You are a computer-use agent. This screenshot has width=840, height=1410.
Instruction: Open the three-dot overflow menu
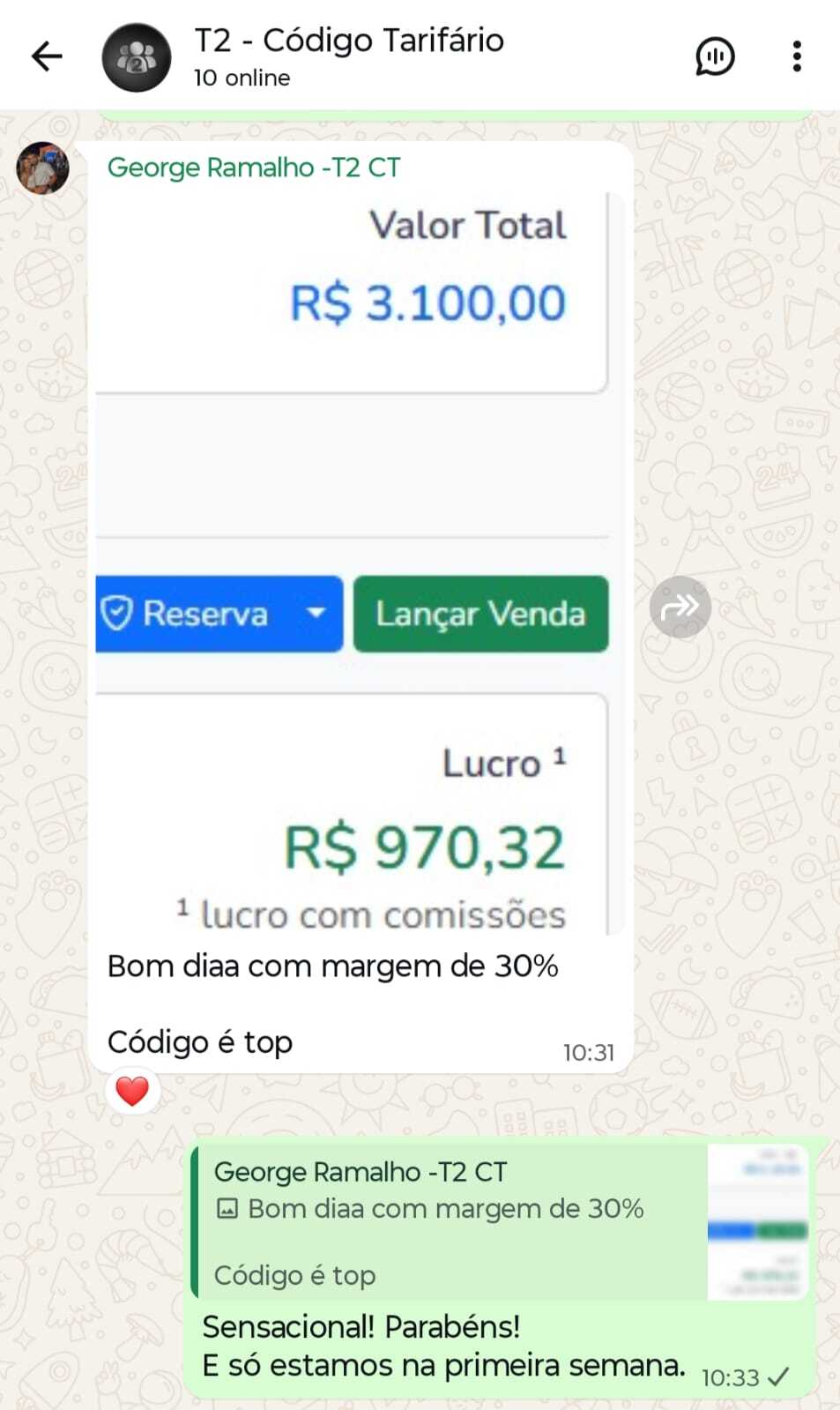[797, 56]
